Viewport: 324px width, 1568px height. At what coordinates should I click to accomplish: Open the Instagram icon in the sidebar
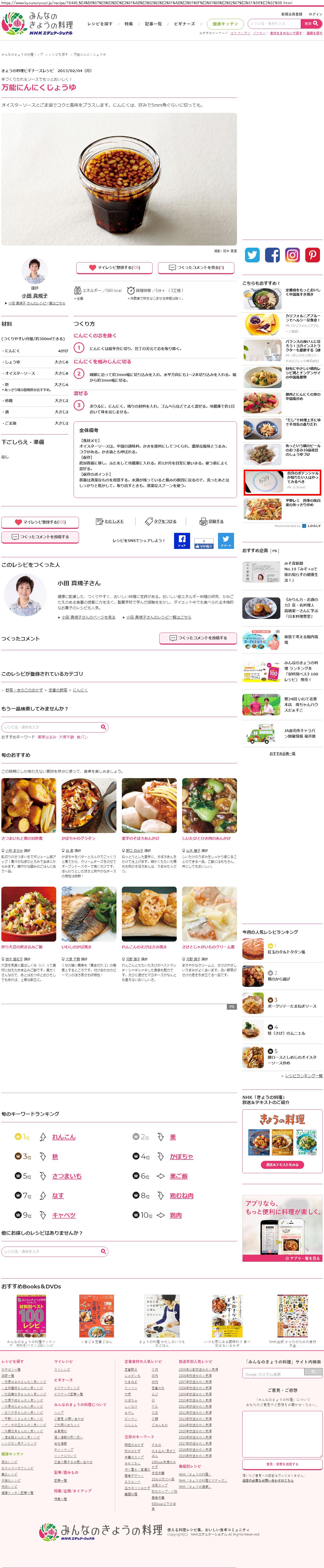click(x=292, y=255)
